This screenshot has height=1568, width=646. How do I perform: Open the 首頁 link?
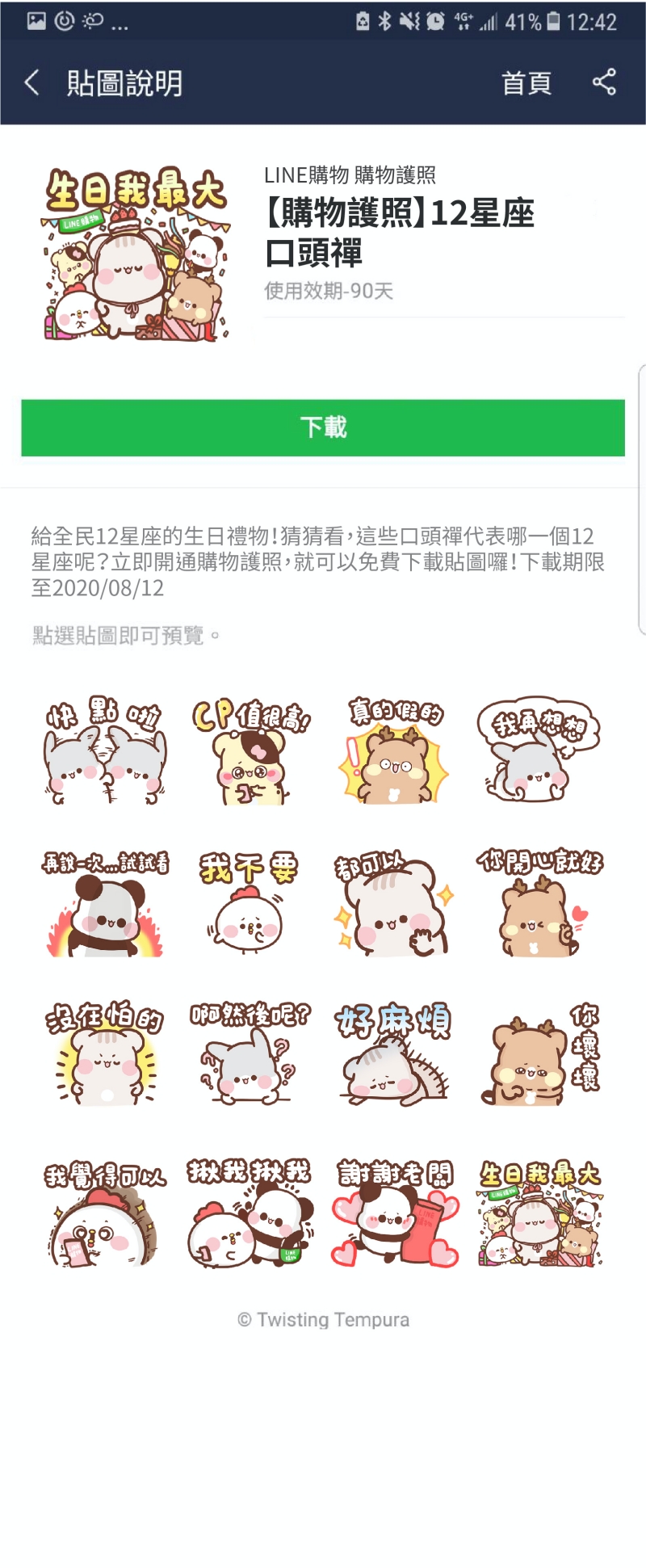pyautogui.click(x=526, y=82)
